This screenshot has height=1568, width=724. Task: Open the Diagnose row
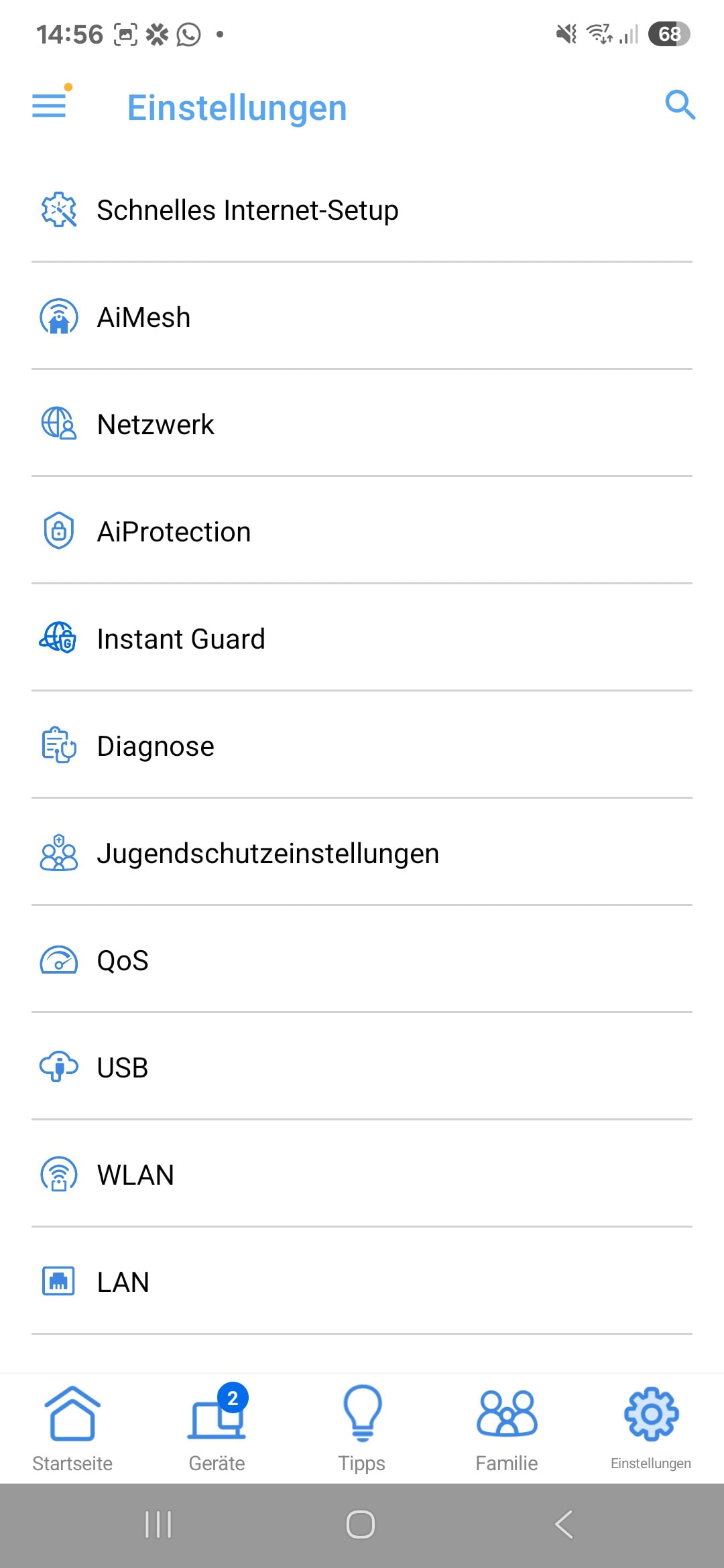[x=362, y=746]
